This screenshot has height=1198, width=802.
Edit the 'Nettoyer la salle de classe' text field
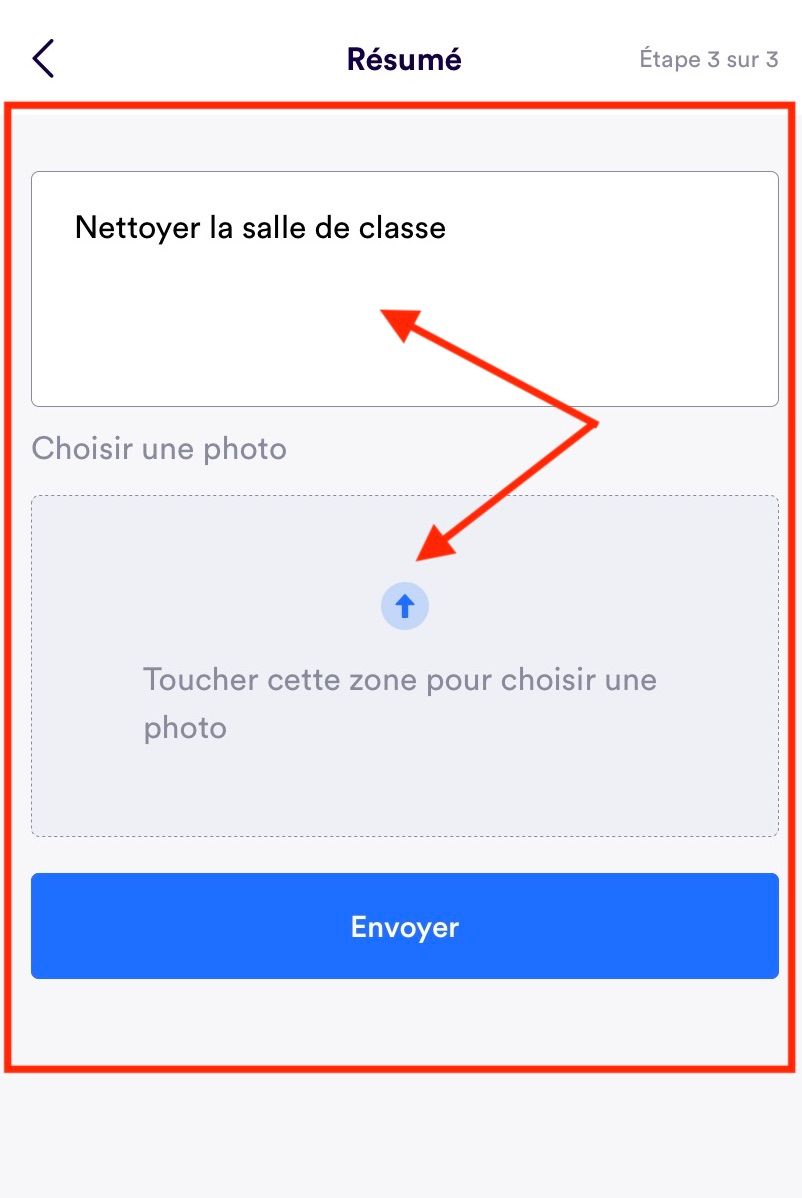coord(404,288)
